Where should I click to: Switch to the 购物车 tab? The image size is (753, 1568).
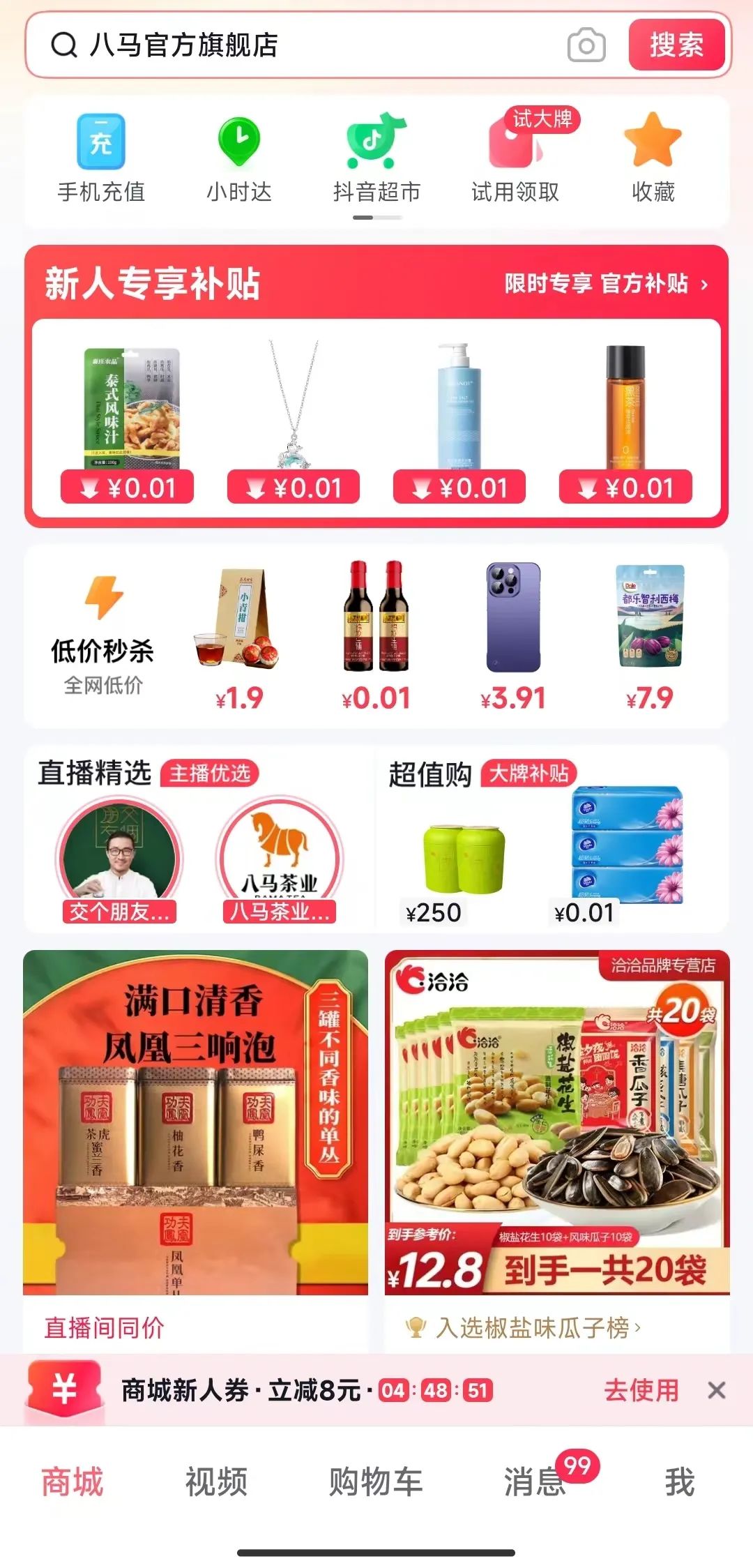click(376, 1482)
